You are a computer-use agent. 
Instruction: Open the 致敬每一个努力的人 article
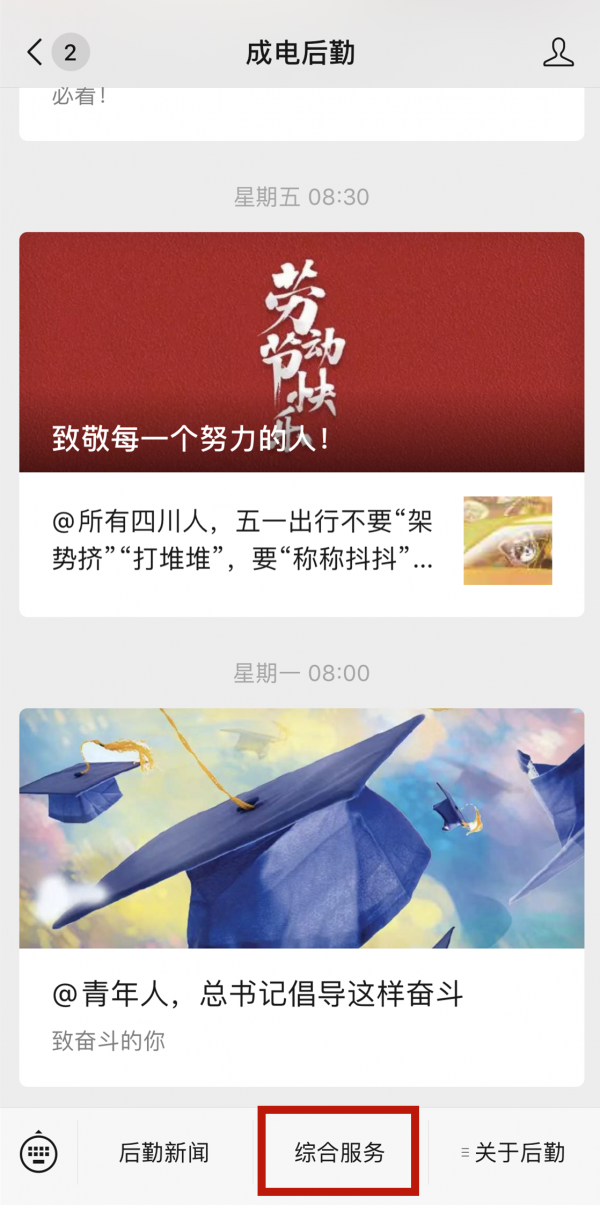point(301,352)
